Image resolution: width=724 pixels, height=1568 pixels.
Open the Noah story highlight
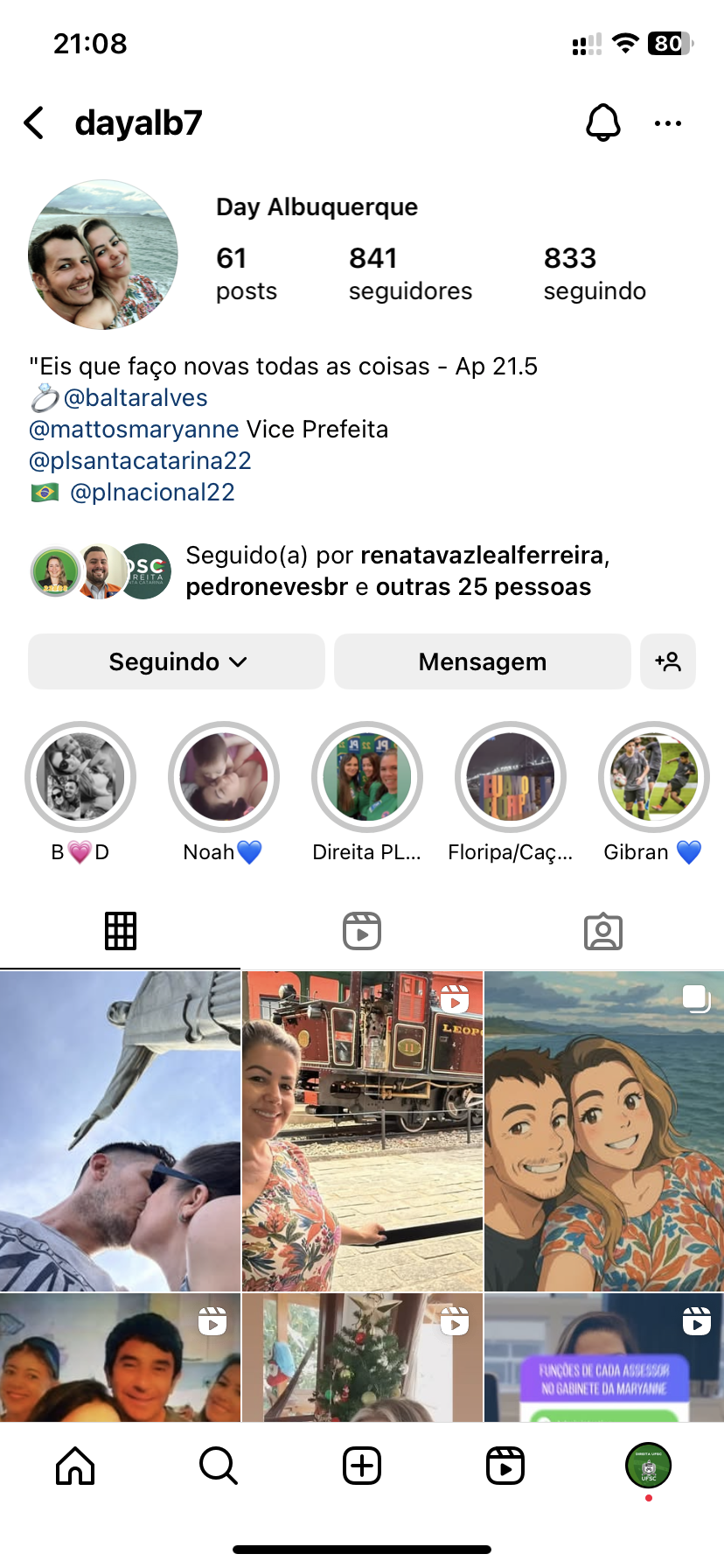[x=224, y=777]
